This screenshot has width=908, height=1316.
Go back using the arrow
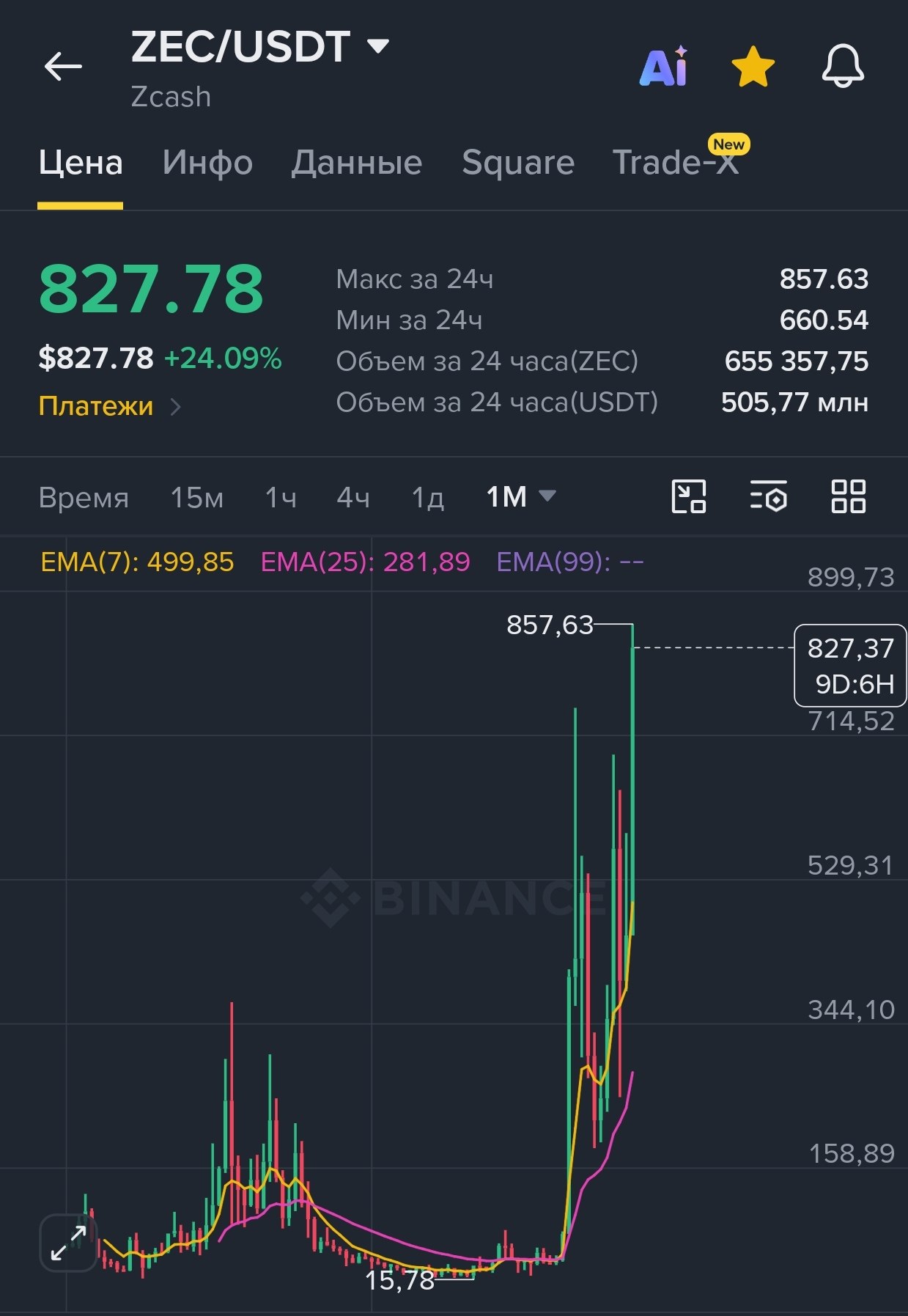[x=63, y=67]
